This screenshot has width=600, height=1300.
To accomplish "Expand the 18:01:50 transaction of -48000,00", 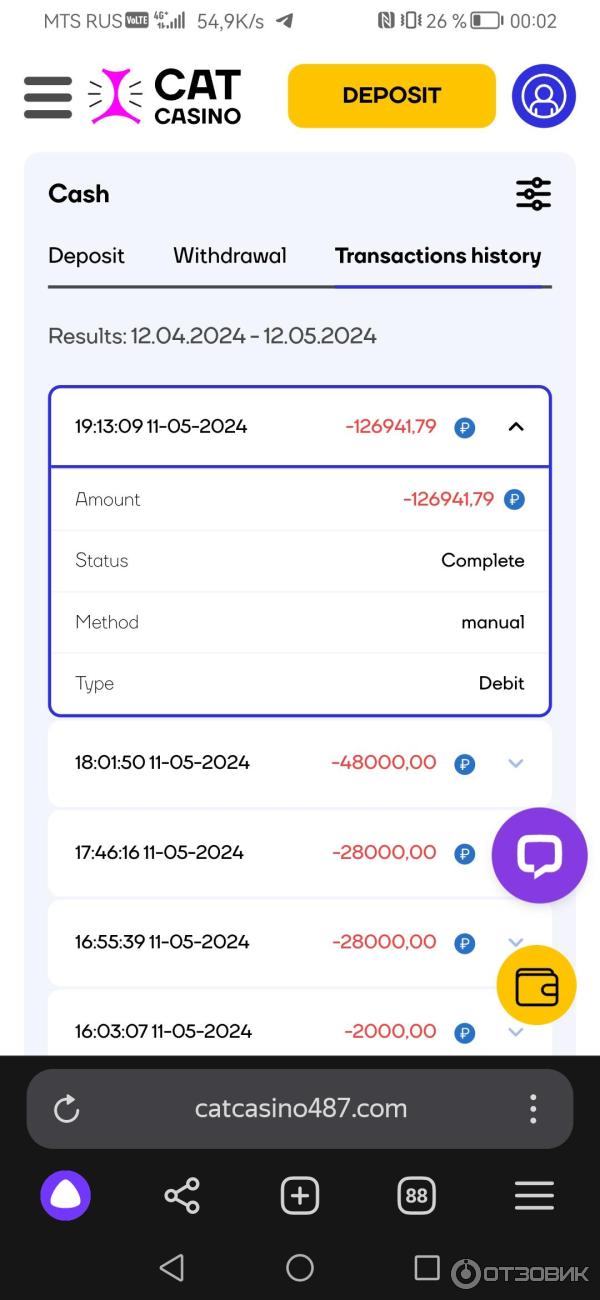I will [515, 763].
